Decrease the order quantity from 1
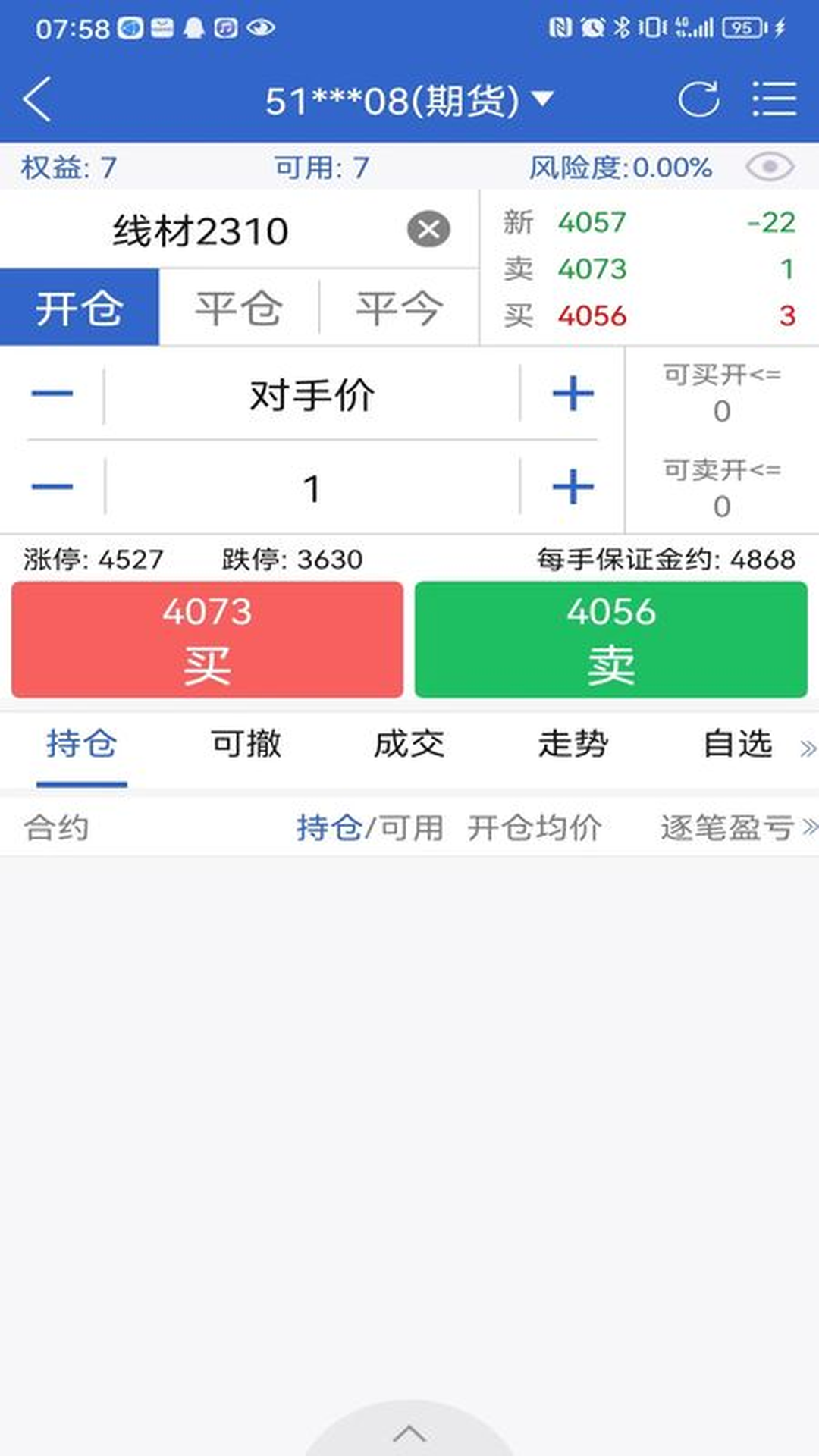The width and height of the screenshot is (819, 1456). pos(52,486)
